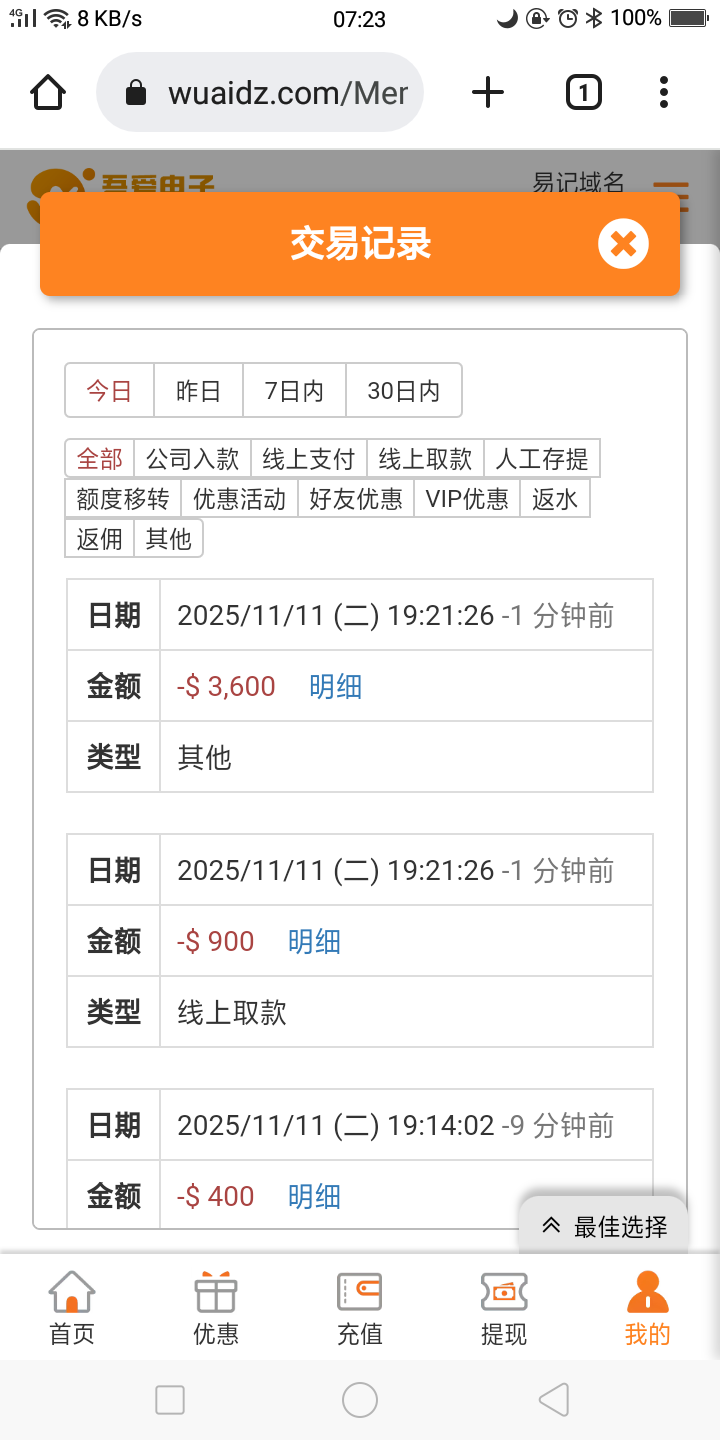Select the 人工存提 filter
Screen dimensions: 720x1440
tap(542, 459)
